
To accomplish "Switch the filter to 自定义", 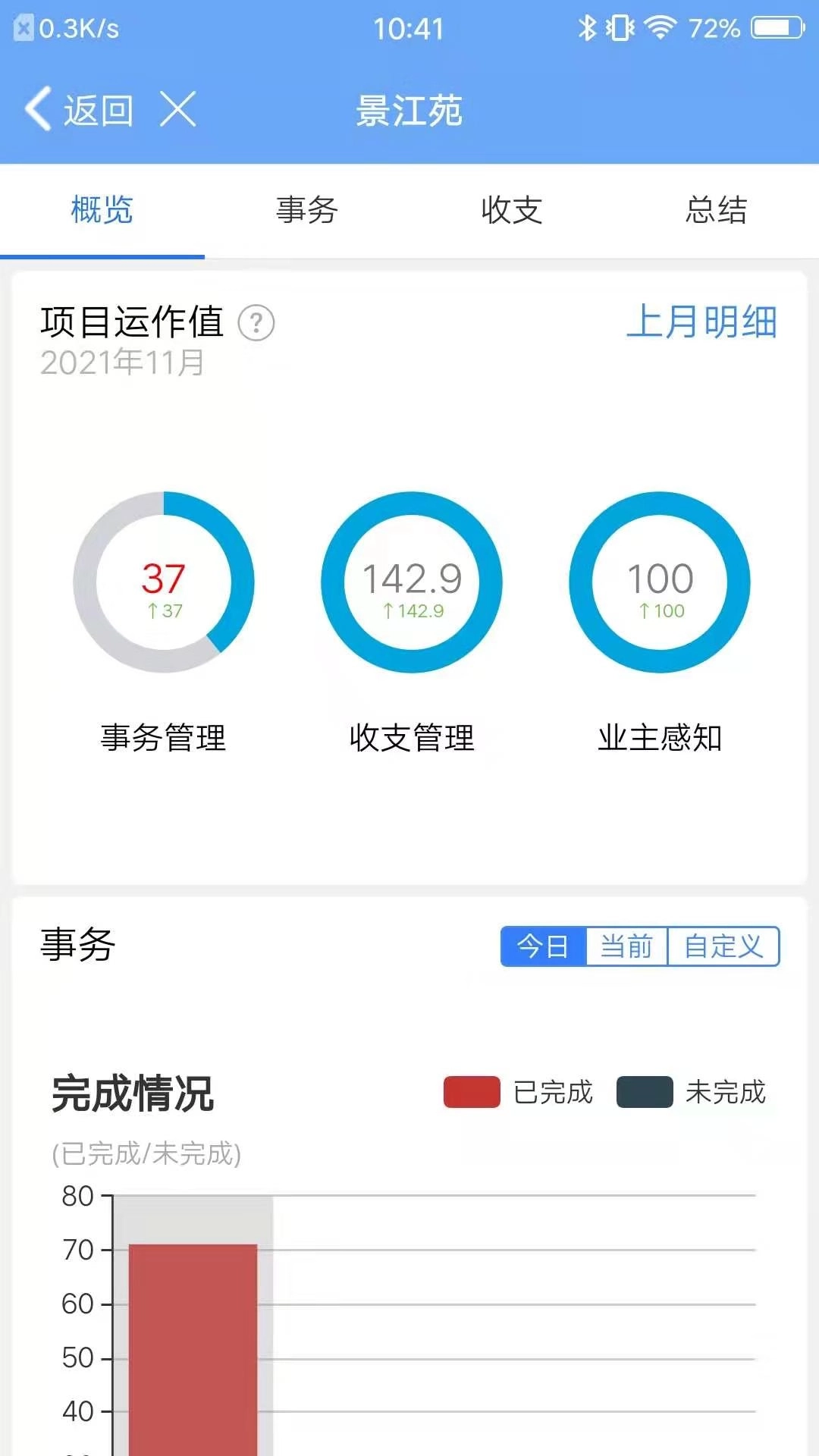I will (x=723, y=946).
